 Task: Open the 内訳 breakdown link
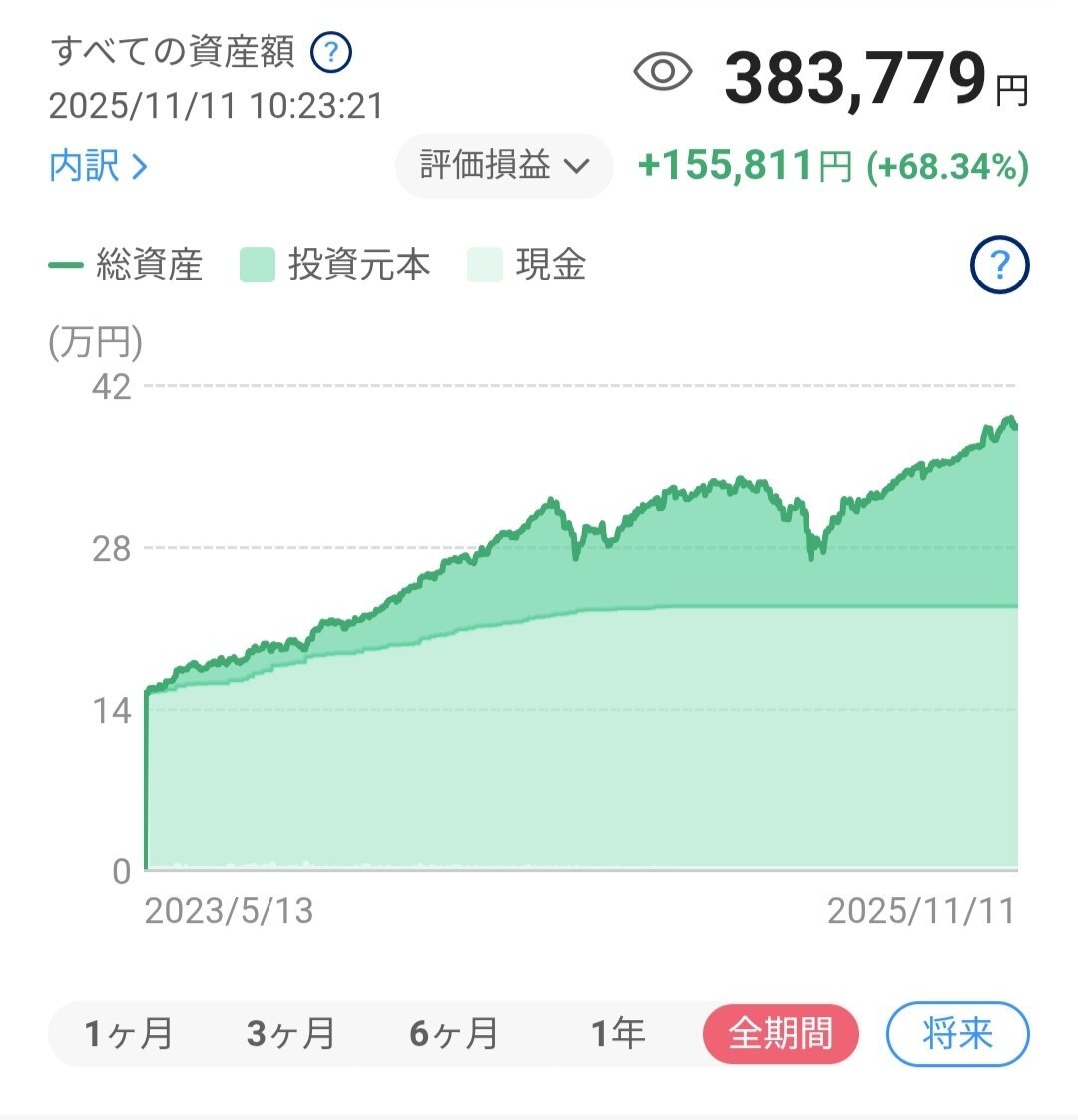coord(98,166)
